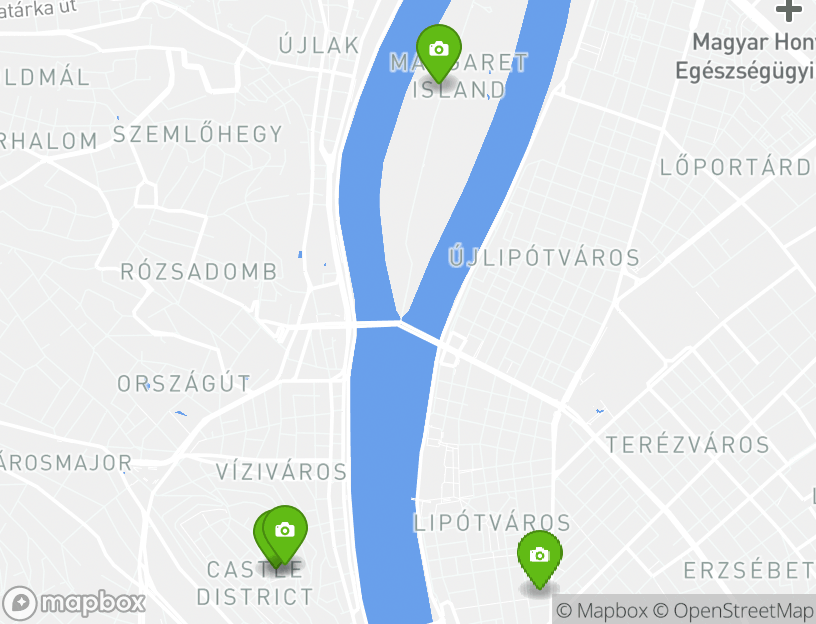Open the © OpenStreetMap attribution link
816x624 pixels.
[735, 610]
